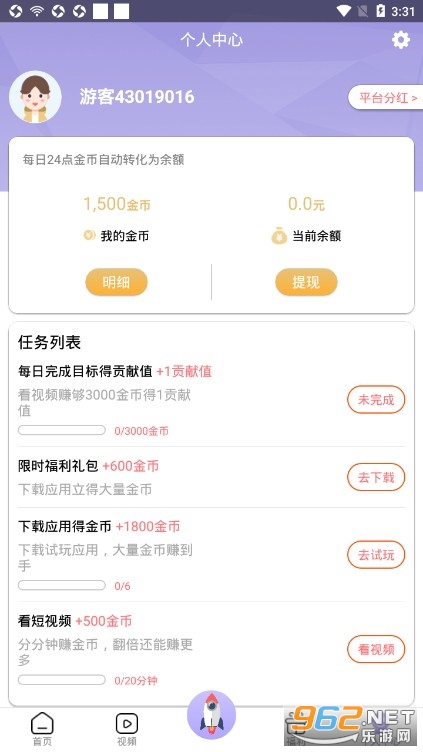Open settings via the gear icon
The height and width of the screenshot is (752, 423).
[x=400, y=40]
